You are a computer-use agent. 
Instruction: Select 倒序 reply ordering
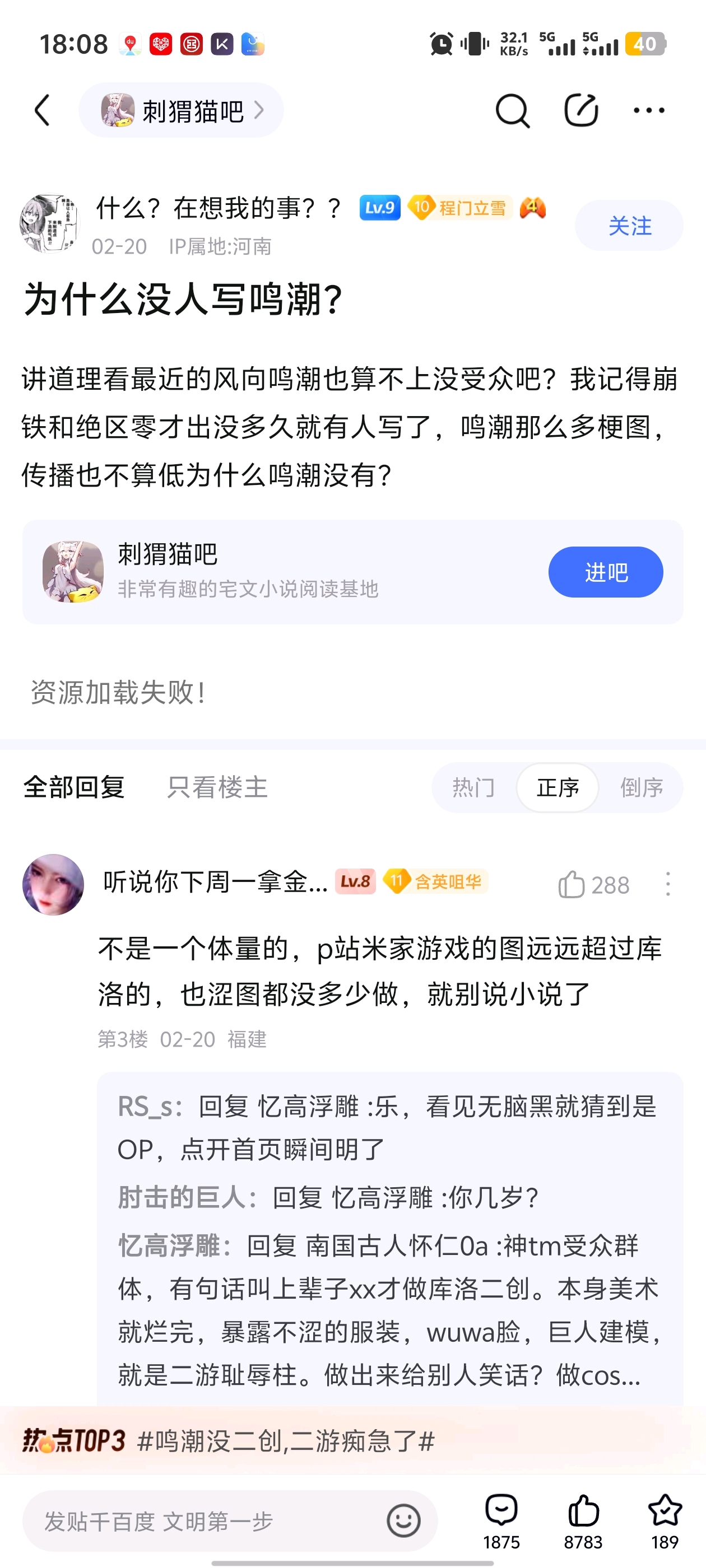pyautogui.click(x=642, y=788)
